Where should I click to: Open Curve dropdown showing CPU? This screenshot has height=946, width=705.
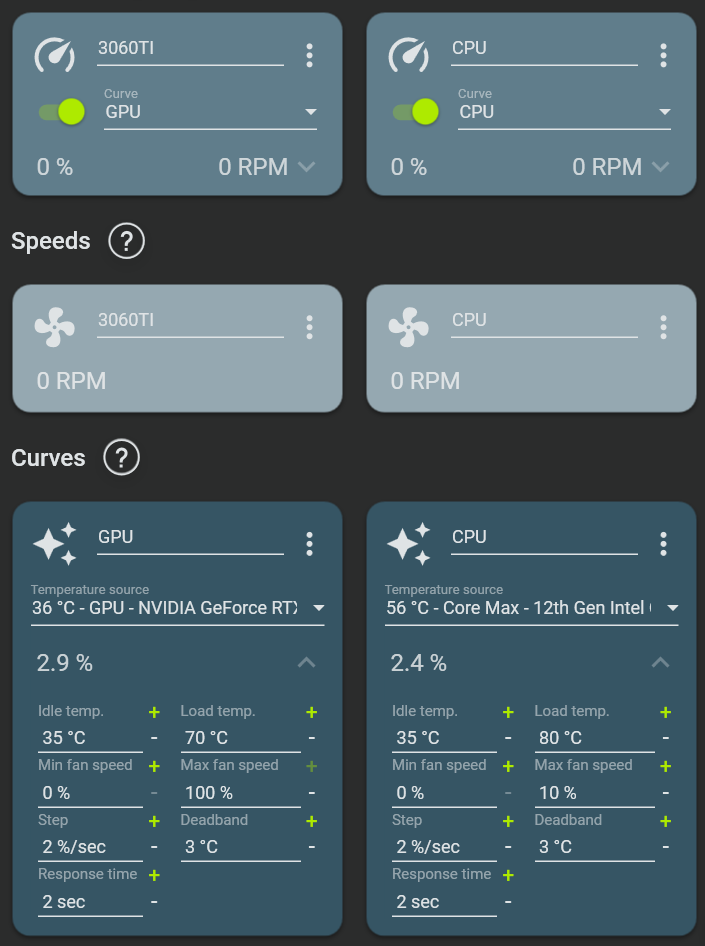(x=564, y=112)
